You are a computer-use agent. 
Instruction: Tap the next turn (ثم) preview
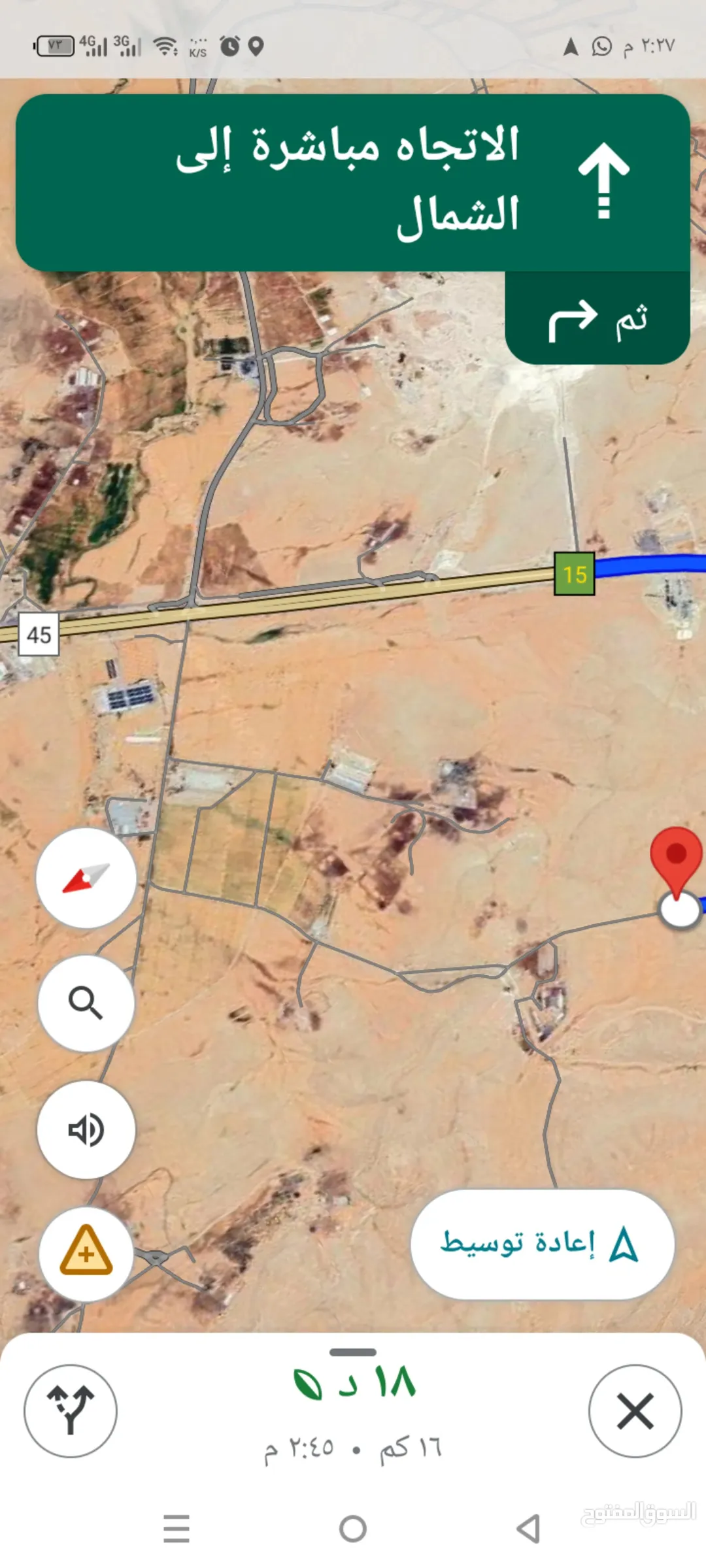coord(597,318)
